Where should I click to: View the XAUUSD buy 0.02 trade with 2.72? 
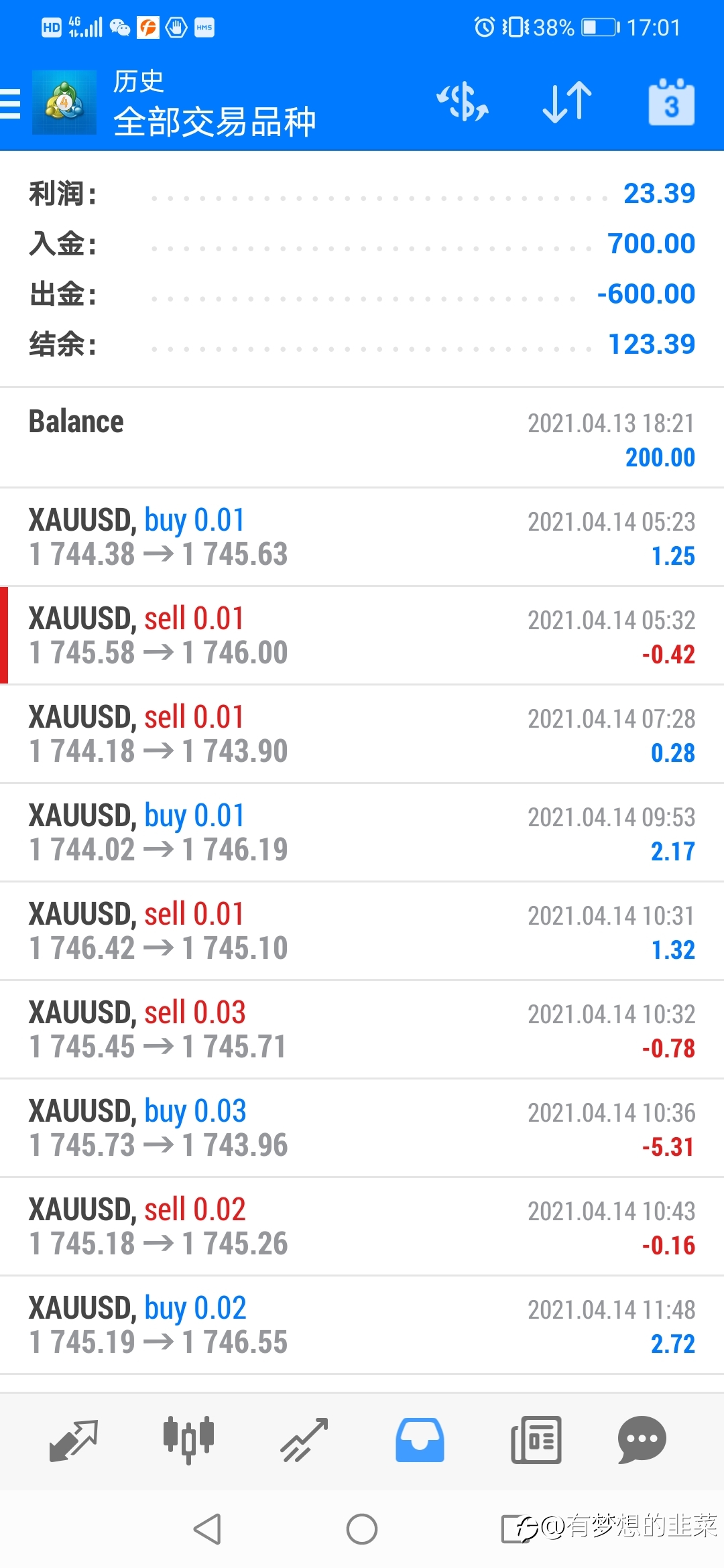362,1325
